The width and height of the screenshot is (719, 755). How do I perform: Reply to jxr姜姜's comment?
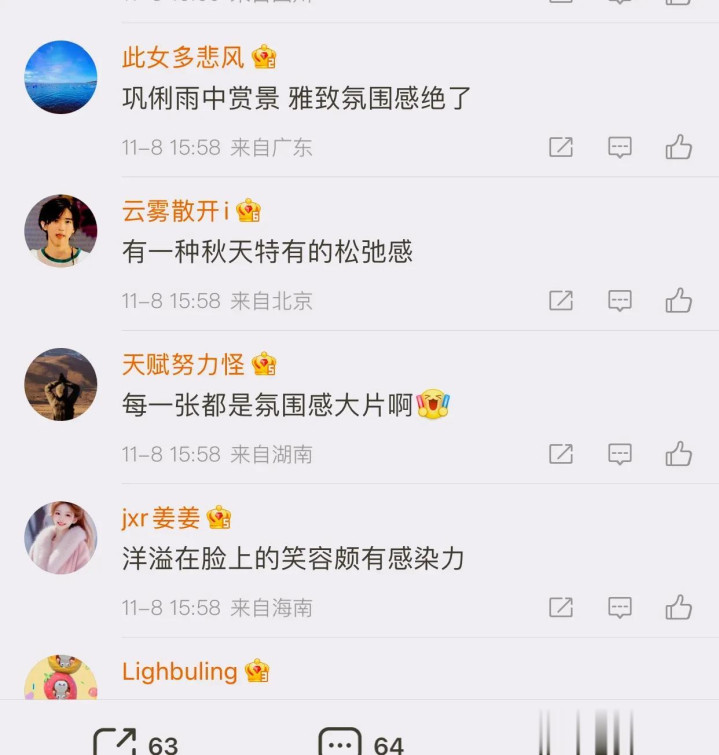[620, 607]
